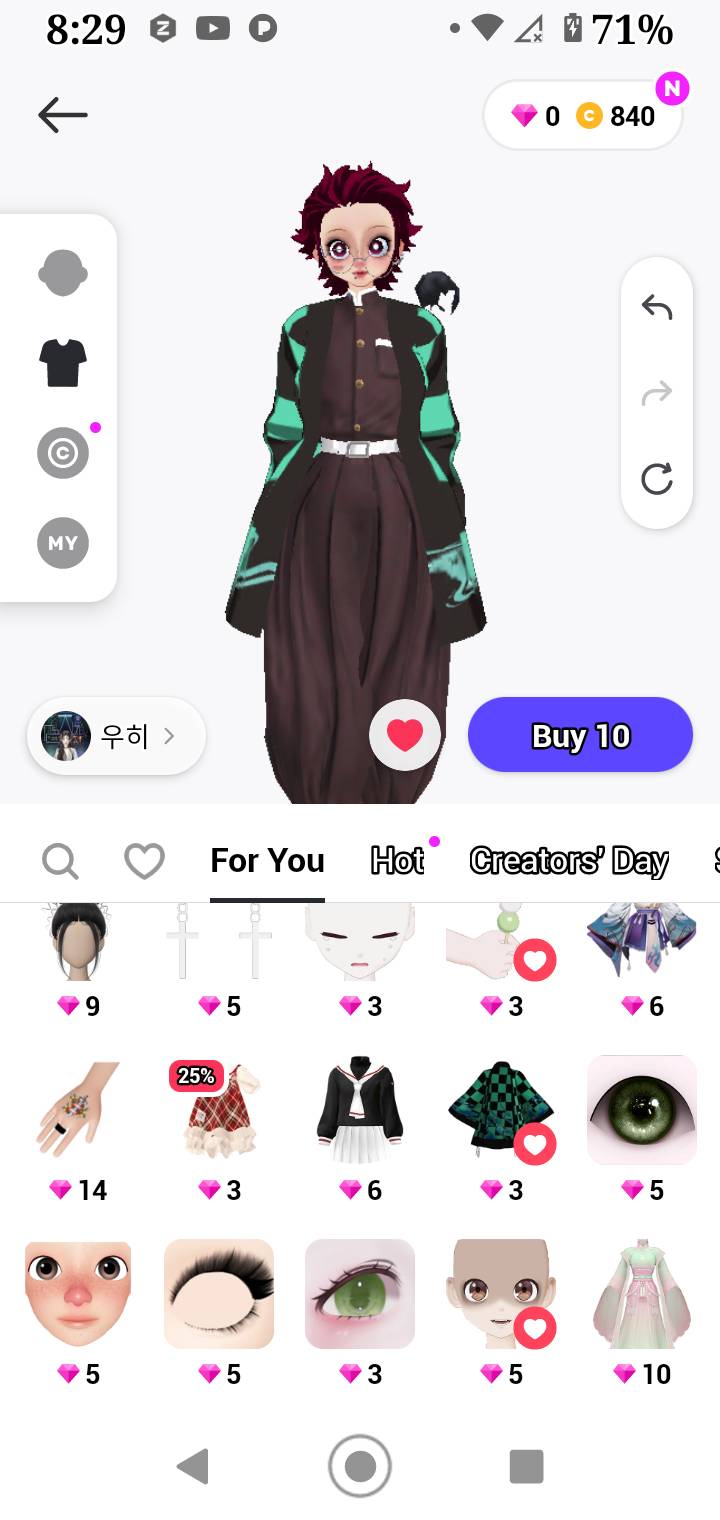The width and height of the screenshot is (720, 1520).
Task: Go back using the top arrow
Action: (63, 115)
